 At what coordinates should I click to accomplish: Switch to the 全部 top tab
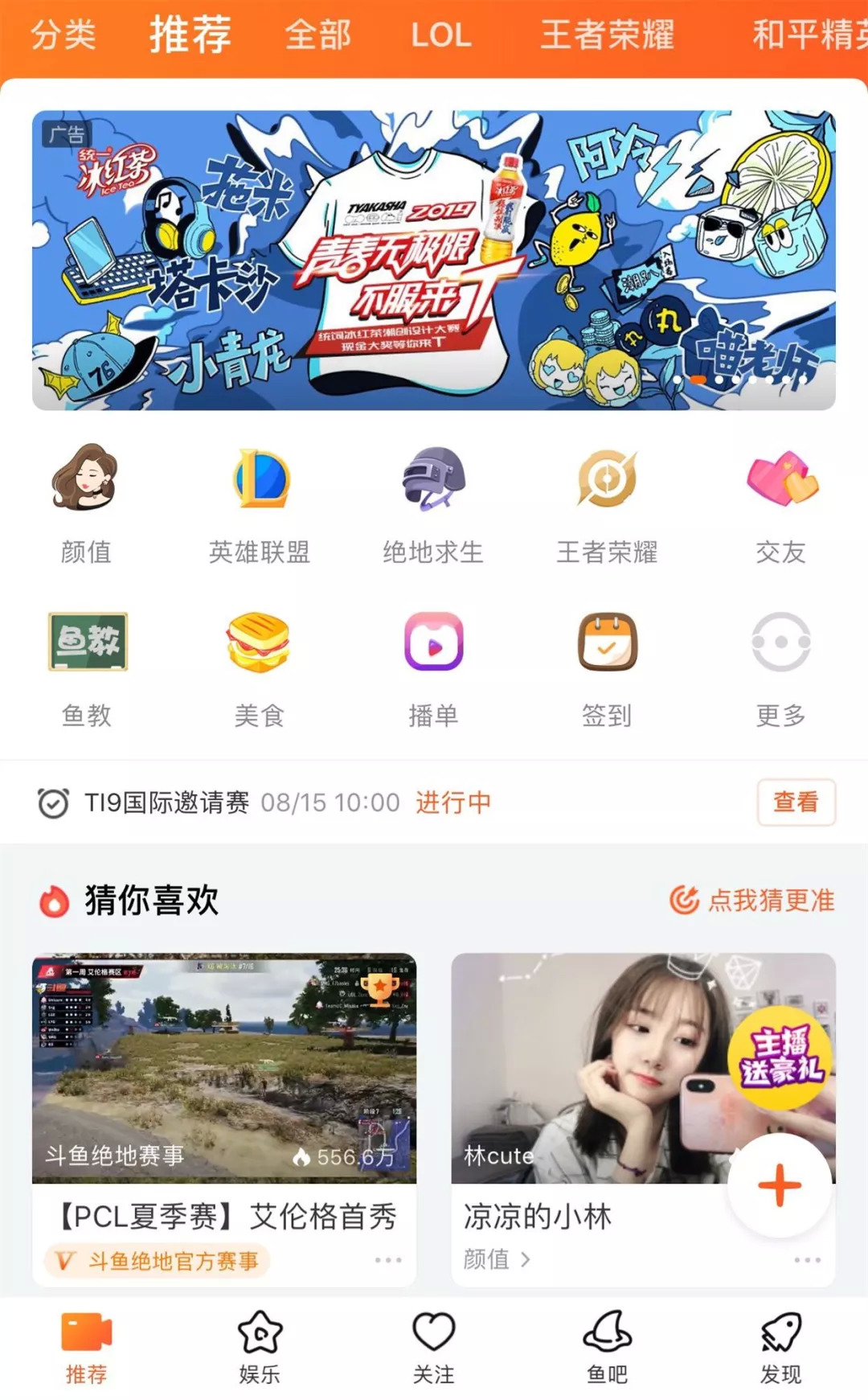pyautogui.click(x=317, y=35)
